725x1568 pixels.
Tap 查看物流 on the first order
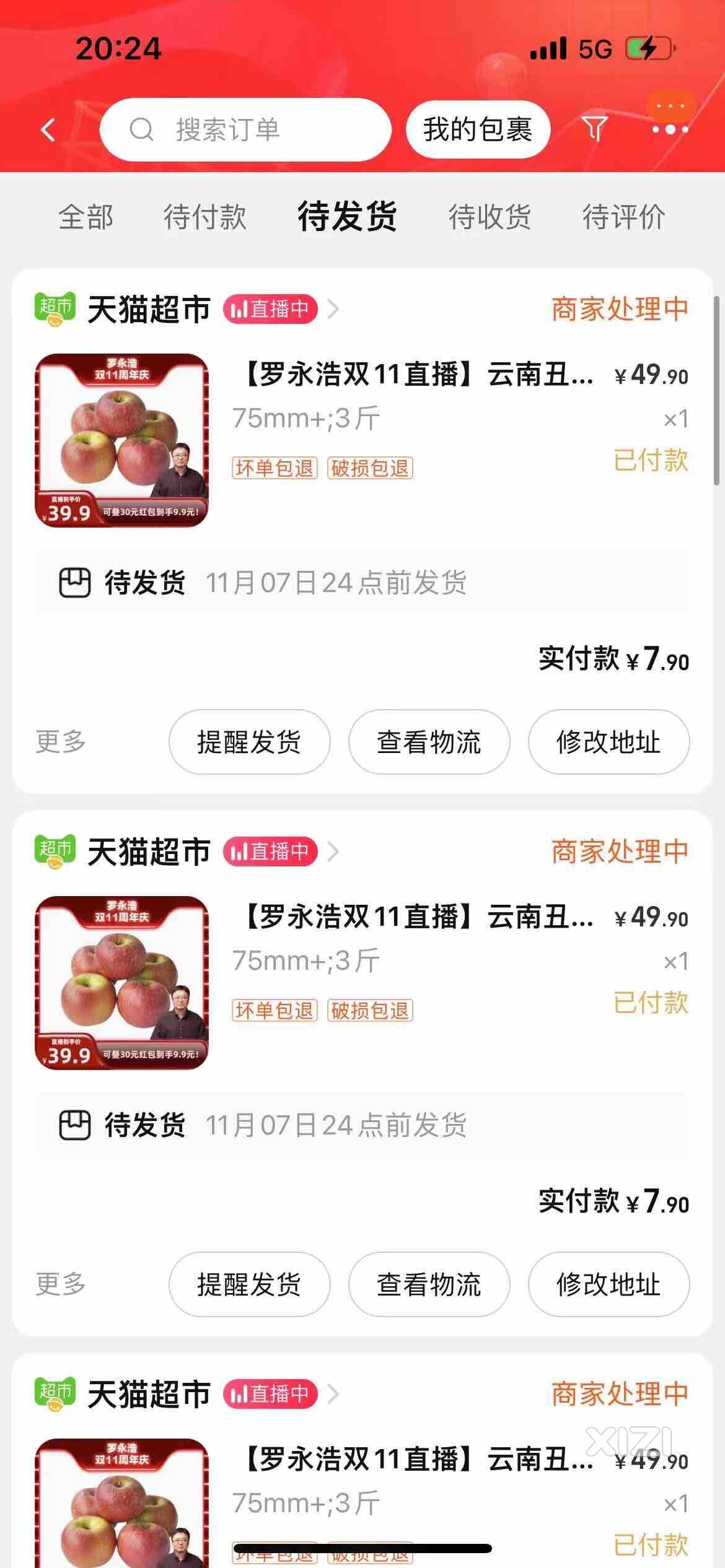(x=429, y=742)
